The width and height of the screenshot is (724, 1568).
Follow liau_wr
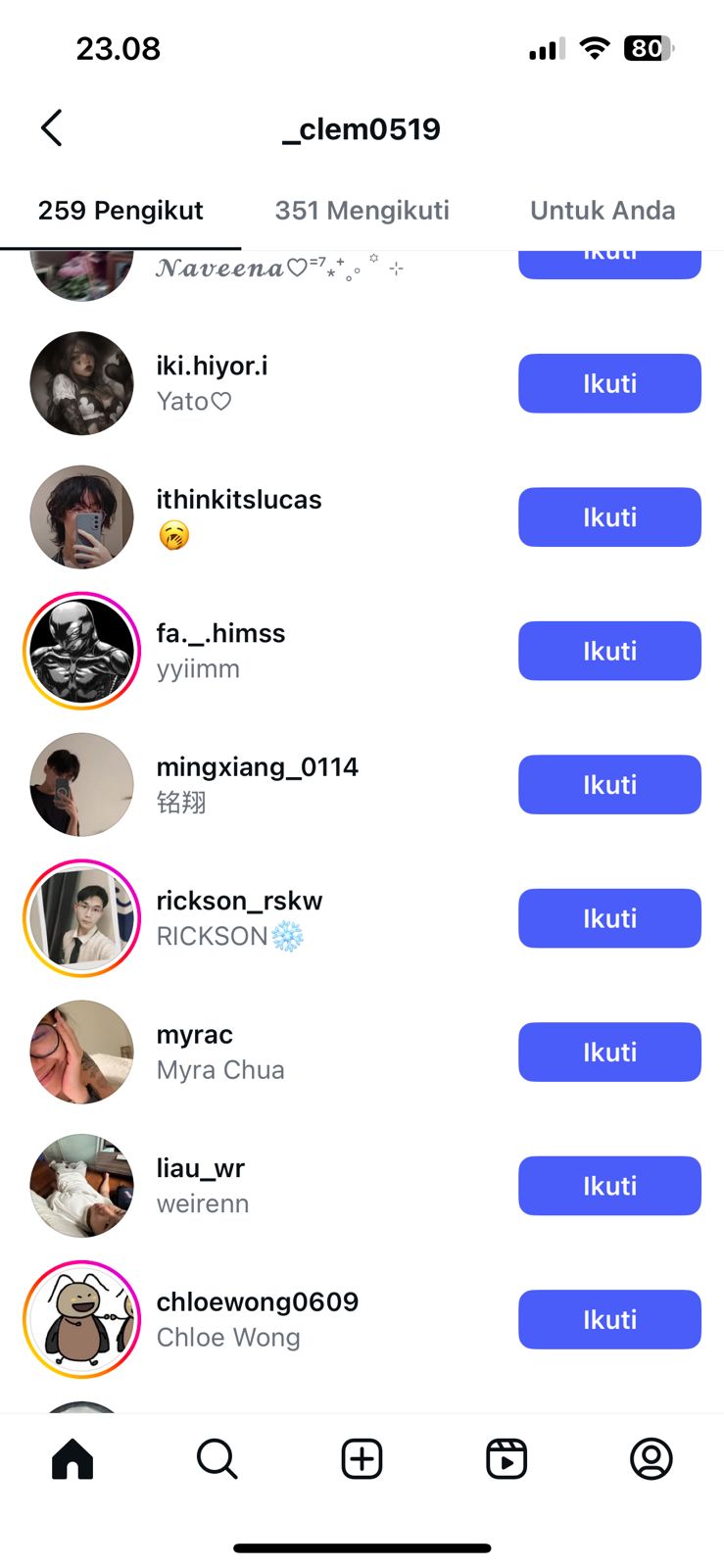608,1186
